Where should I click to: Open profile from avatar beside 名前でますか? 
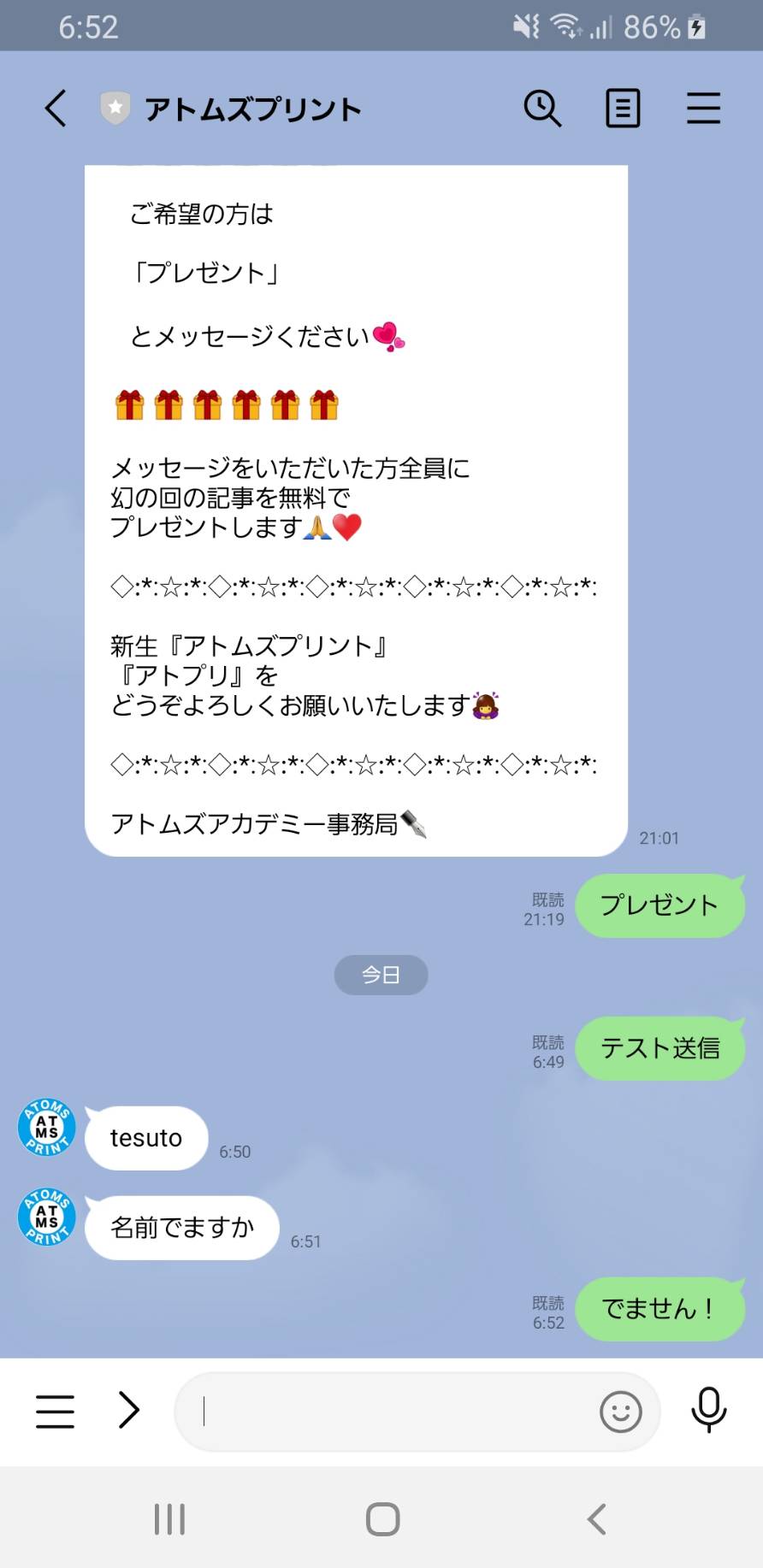click(x=46, y=1217)
